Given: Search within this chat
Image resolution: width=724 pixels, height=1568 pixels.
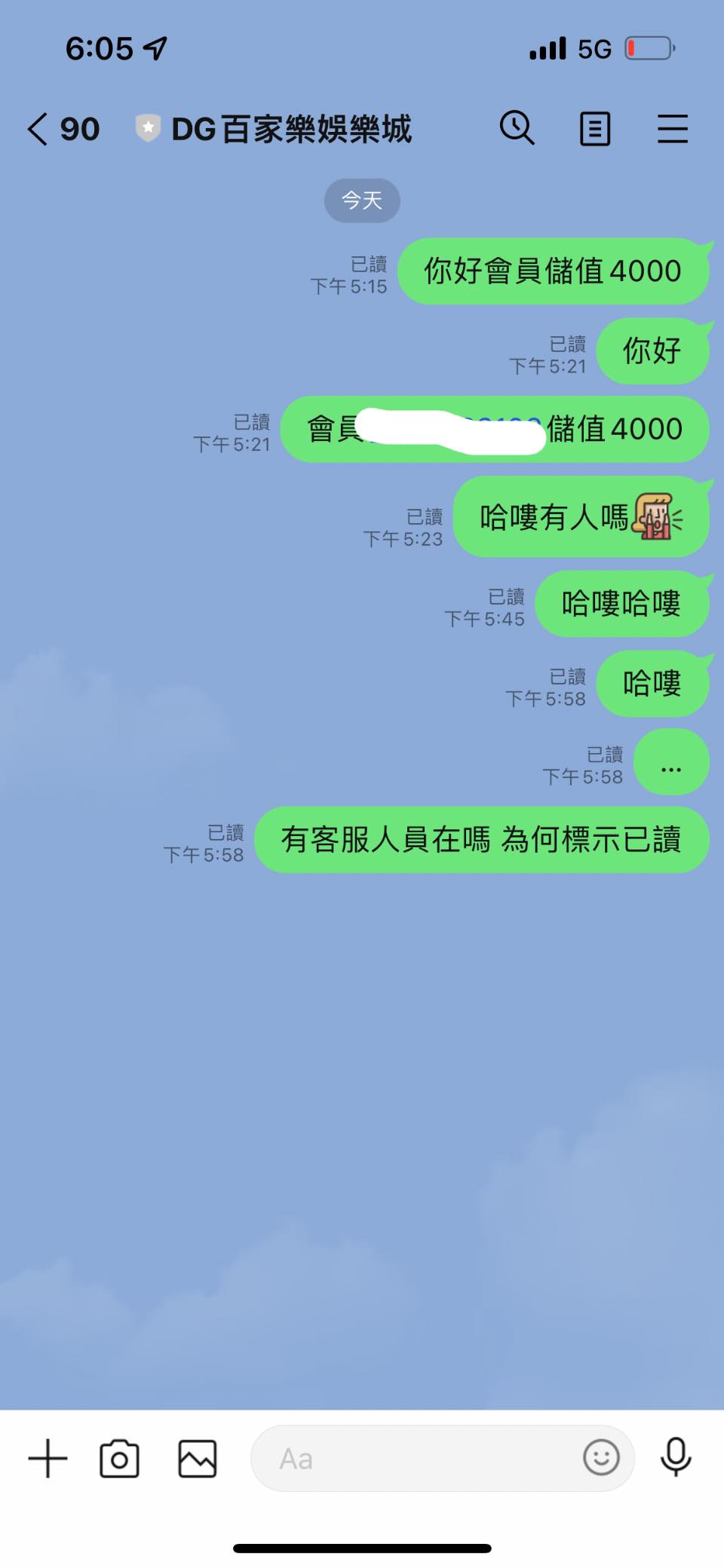Looking at the screenshot, I should pyautogui.click(x=517, y=128).
